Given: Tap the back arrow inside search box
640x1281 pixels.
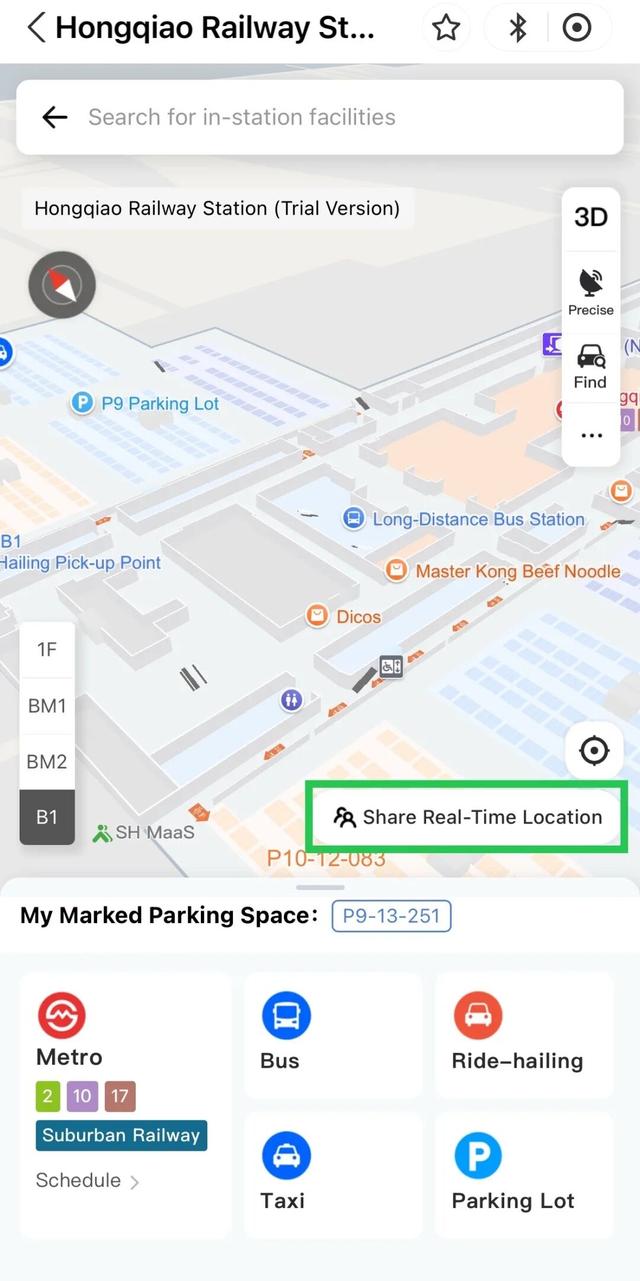Looking at the screenshot, I should pos(55,117).
